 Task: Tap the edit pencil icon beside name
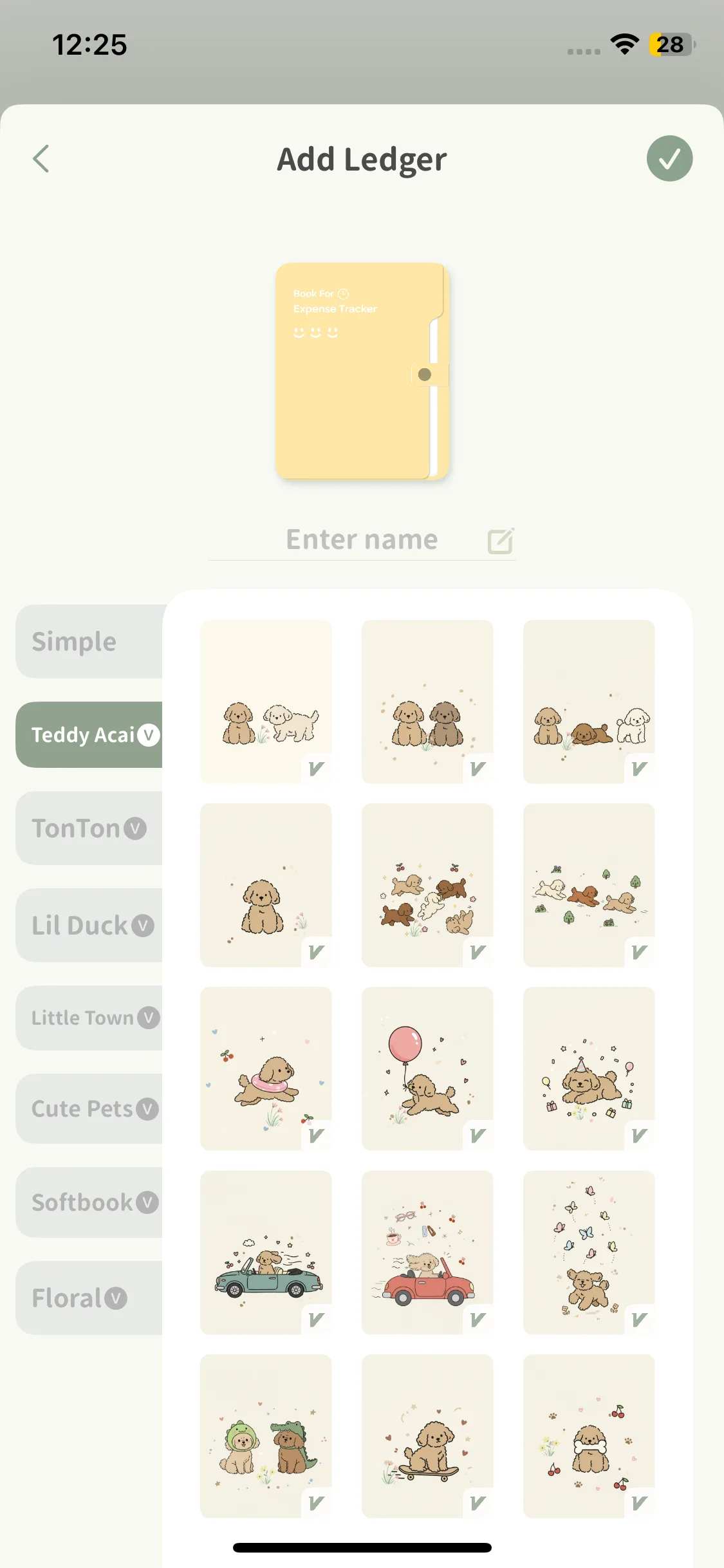[501, 541]
